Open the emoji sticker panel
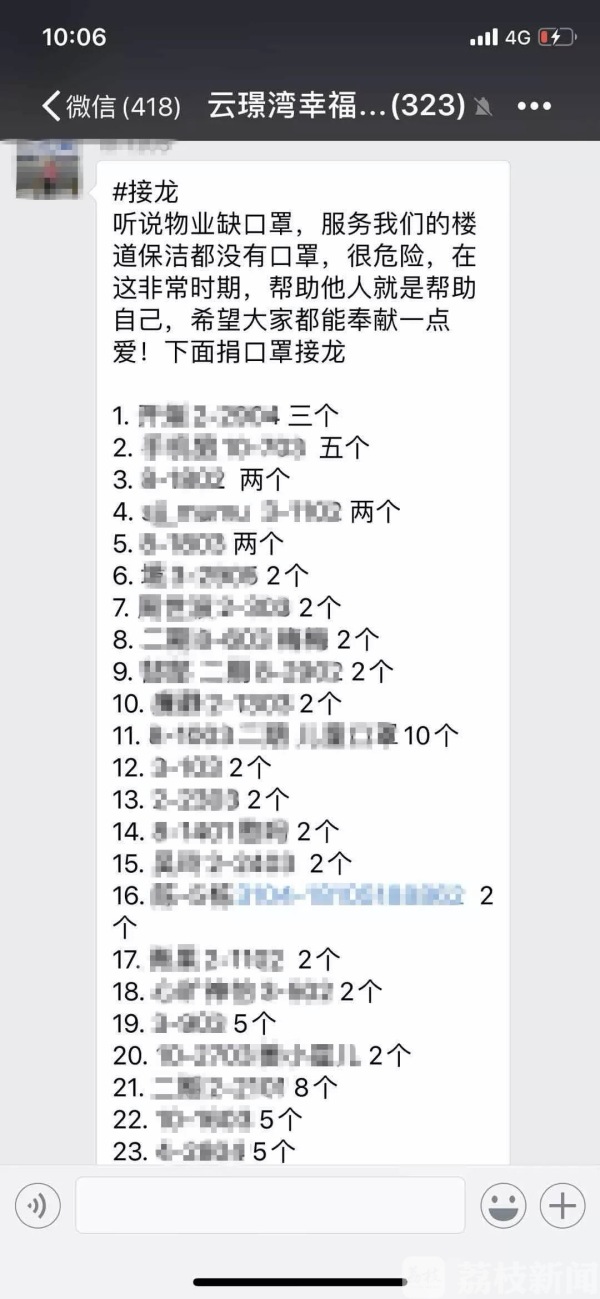Image resolution: width=600 pixels, height=1299 pixels. [503, 1205]
